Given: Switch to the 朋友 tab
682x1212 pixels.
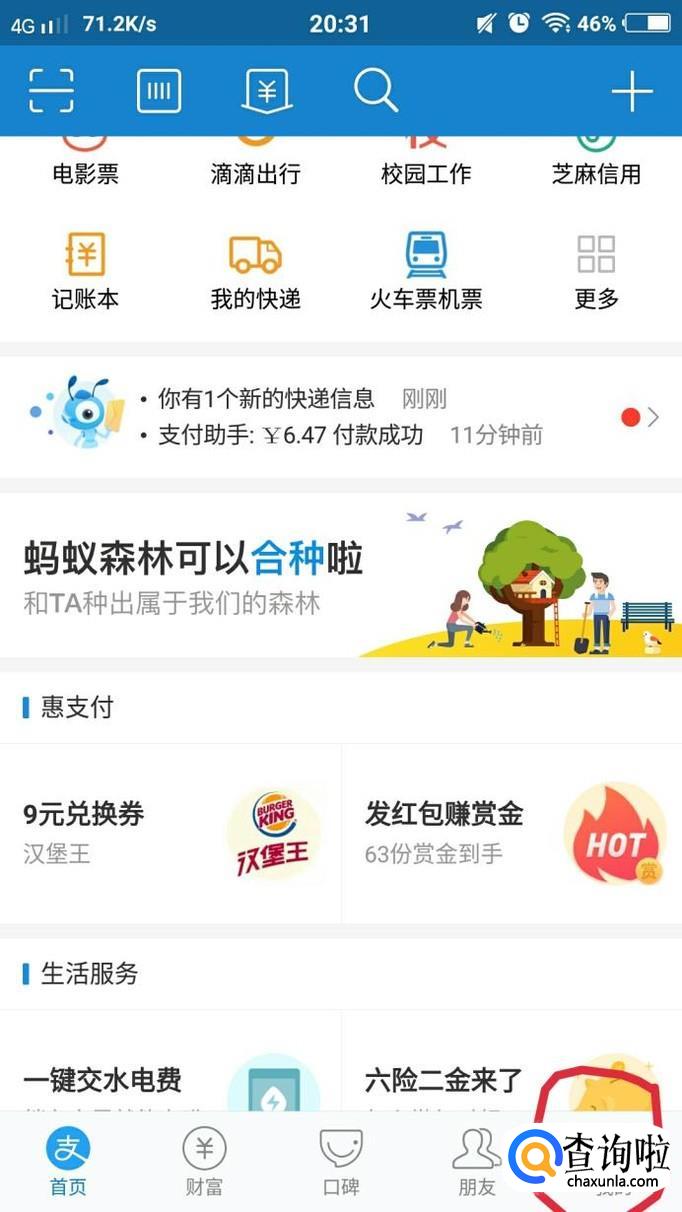Looking at the screenshot, I should tap(476, 1161).
